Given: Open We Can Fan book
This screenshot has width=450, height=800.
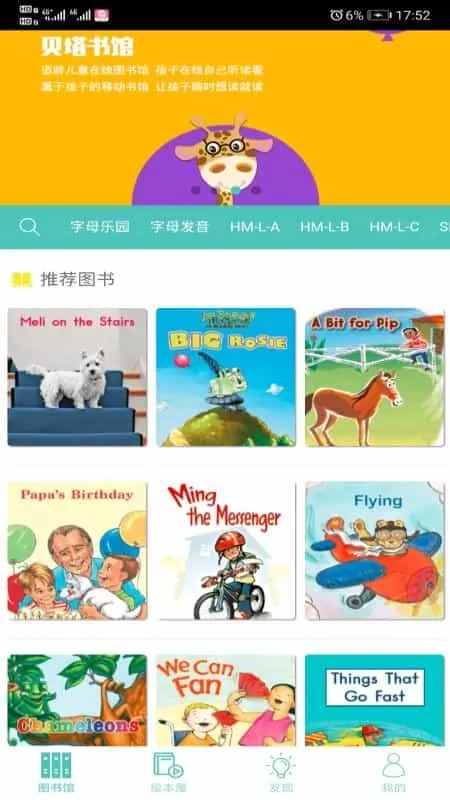Looking at the screenshot, I should tap(226, 700).
